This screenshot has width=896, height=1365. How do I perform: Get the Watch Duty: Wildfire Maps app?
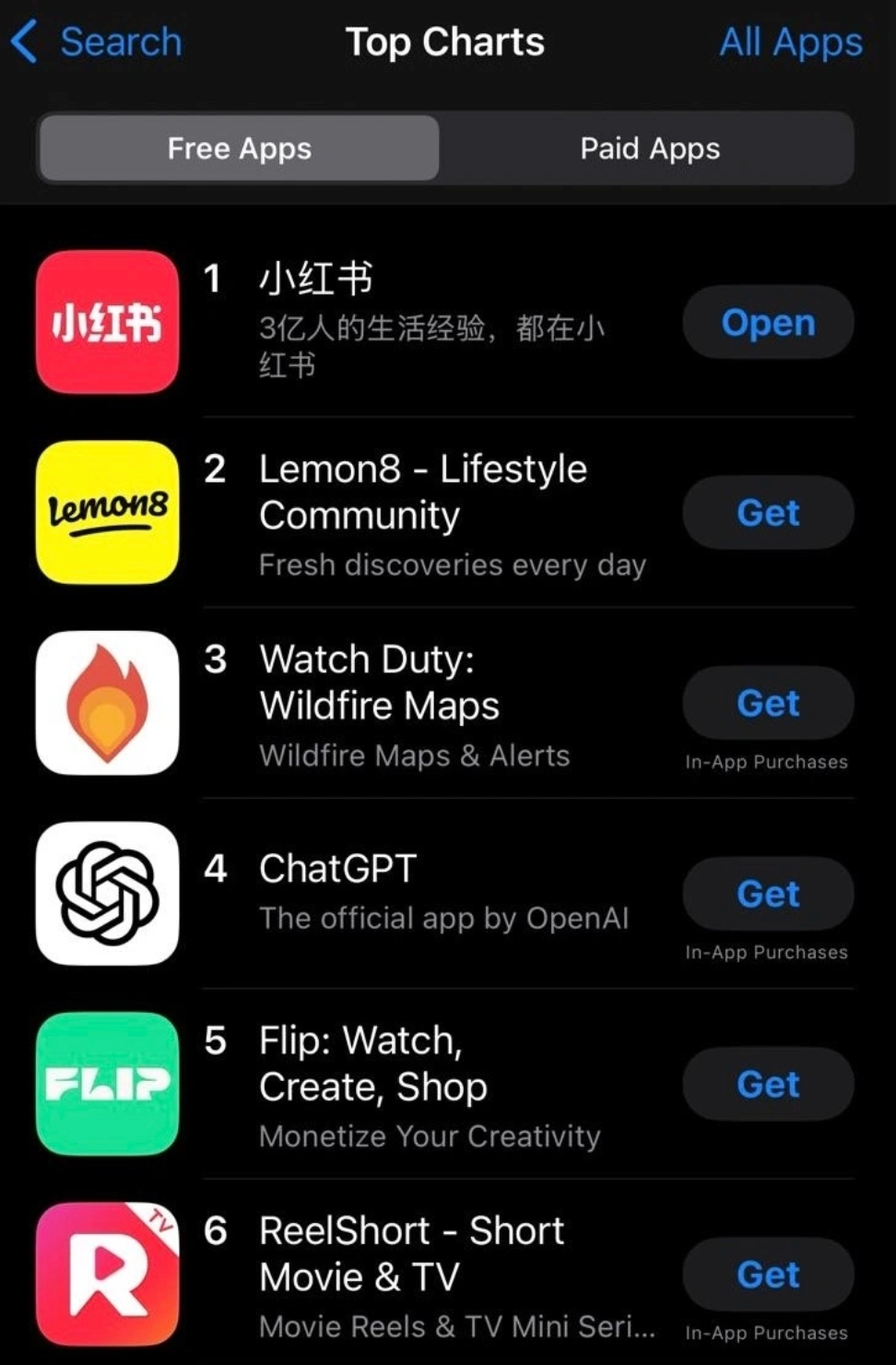click(x=767, y=704)
